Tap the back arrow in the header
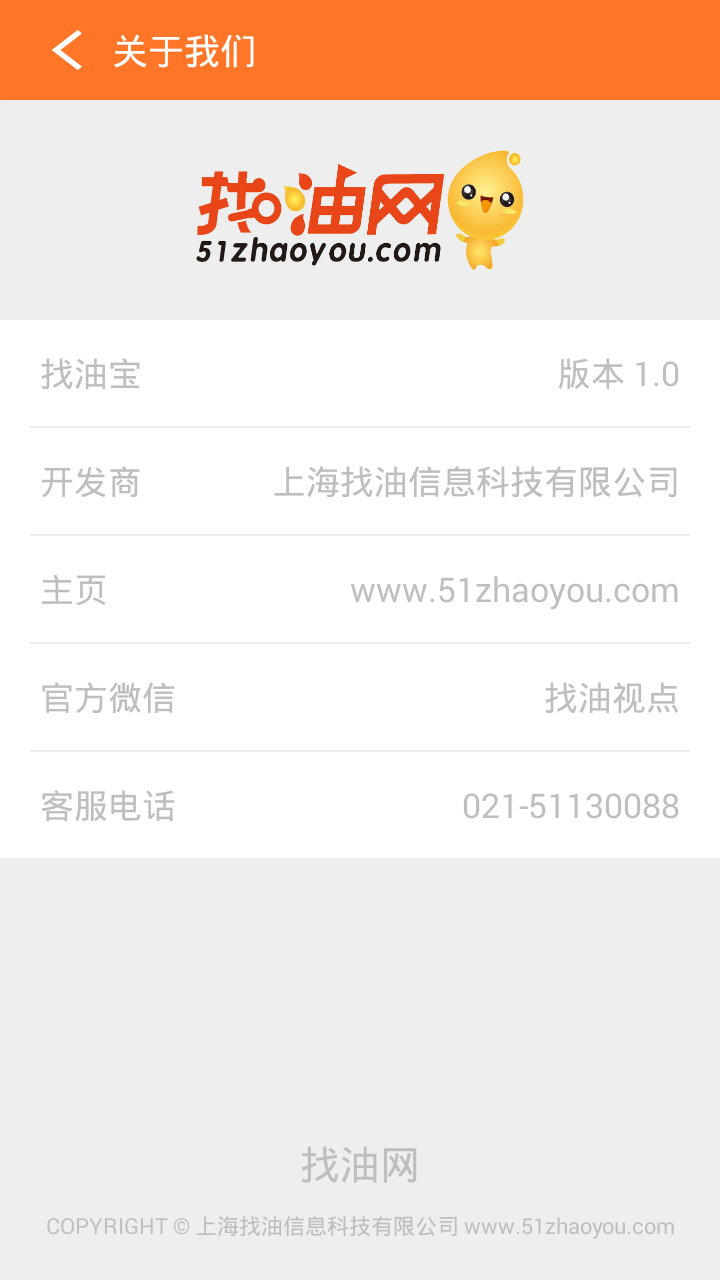Screen dimensions: 720x1280 (67, 48)
